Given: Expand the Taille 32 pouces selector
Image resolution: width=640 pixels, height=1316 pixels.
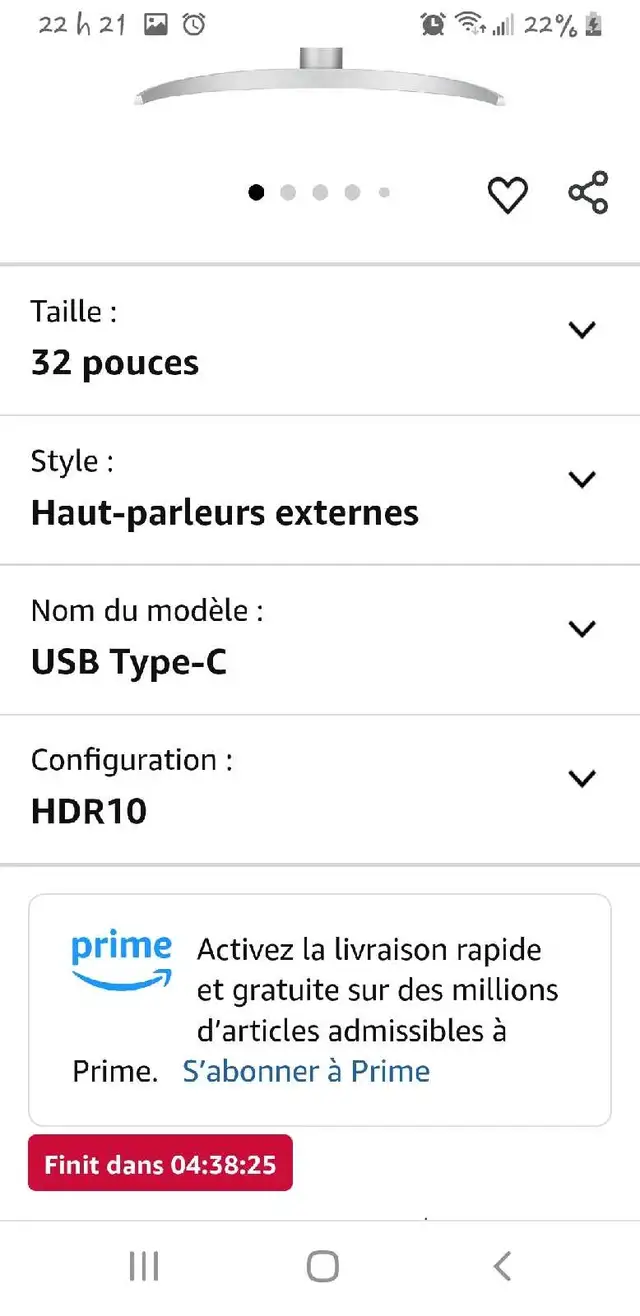Looking at the screenshot, I should pos(320,340).
